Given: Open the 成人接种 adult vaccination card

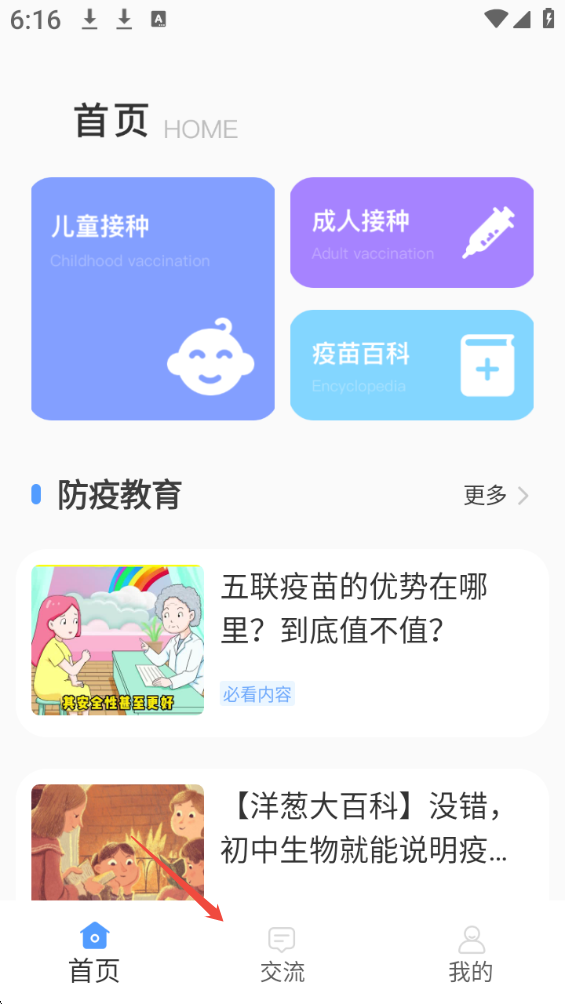Looking at the screenshot, I should [x=412, y=232].
